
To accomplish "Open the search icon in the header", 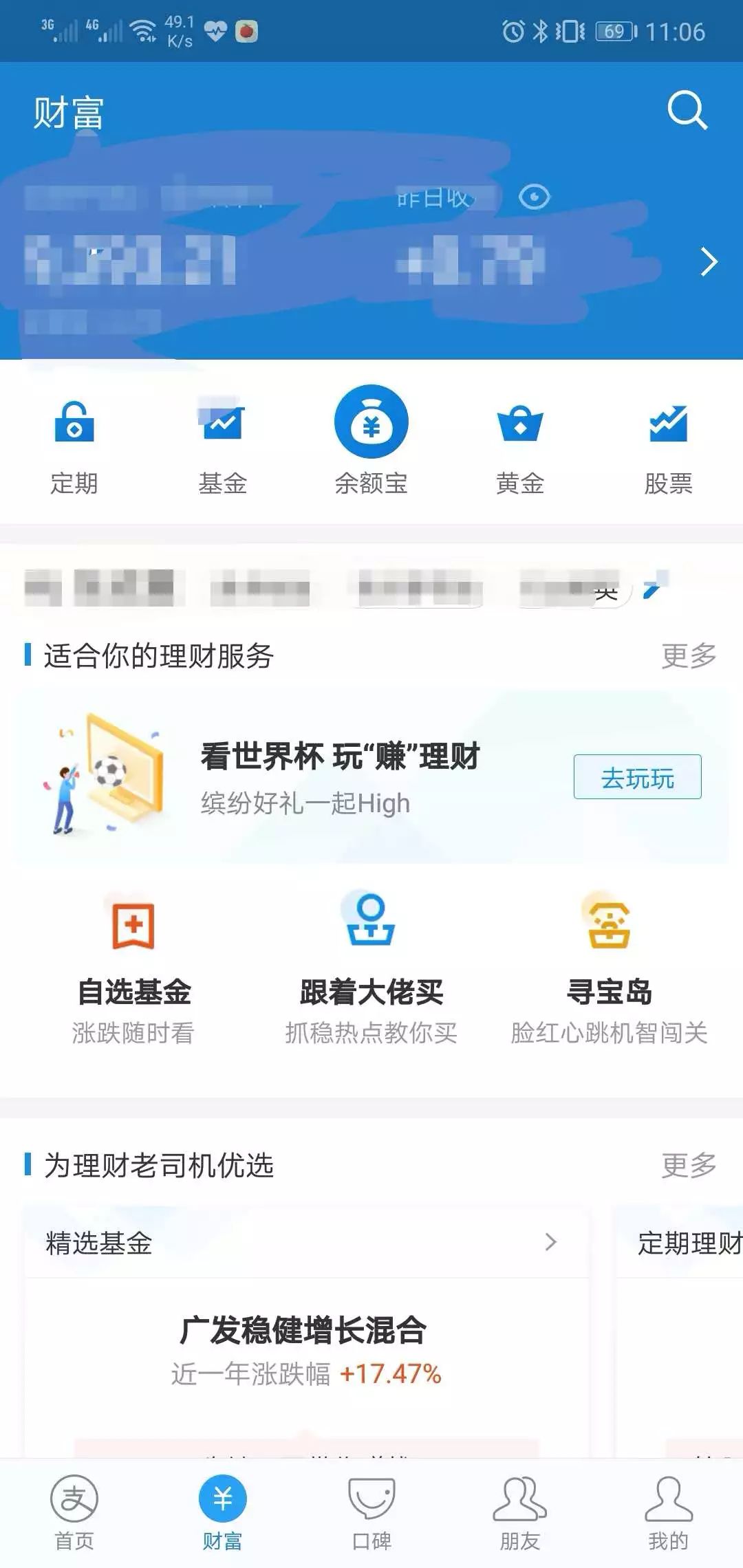I will tap(687, 110).
